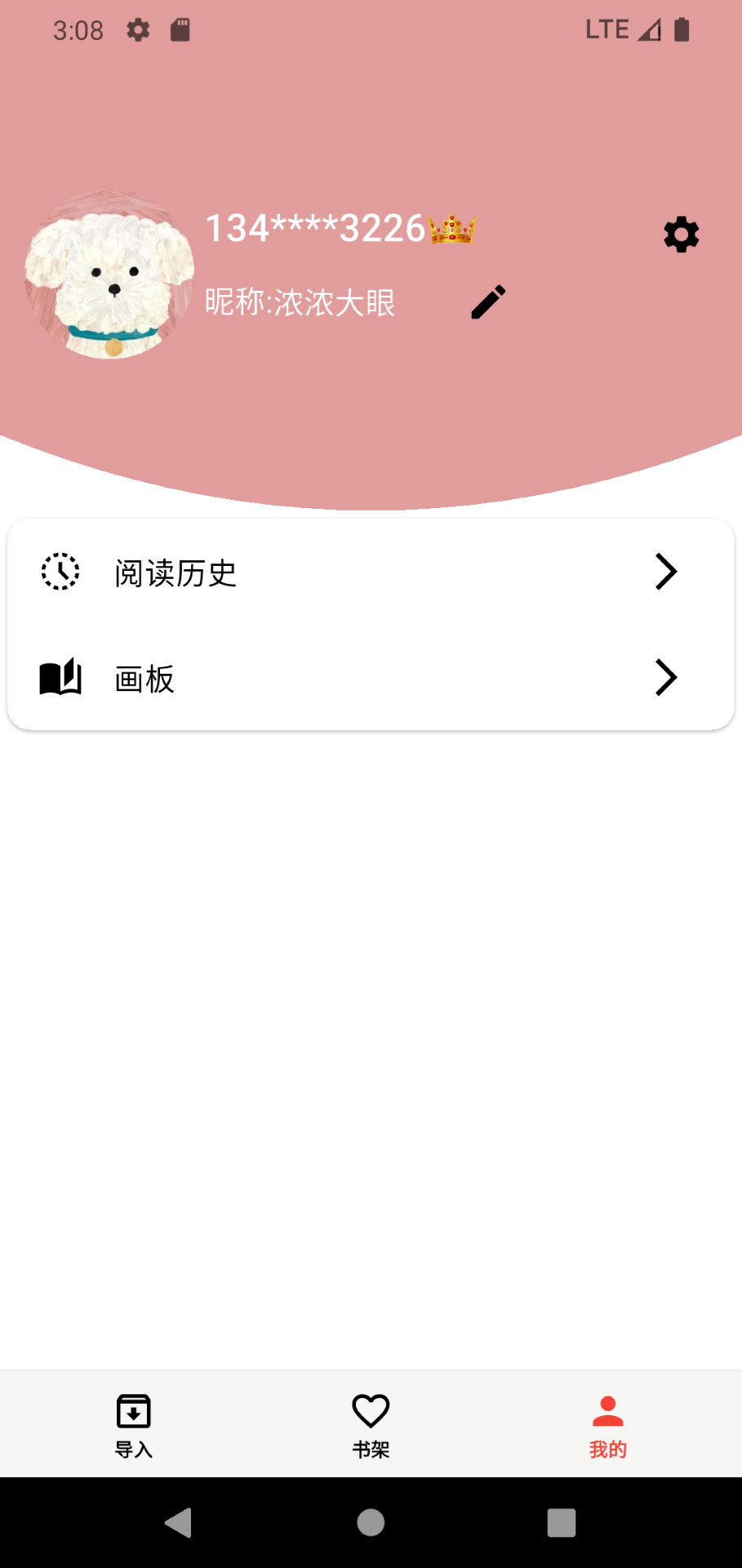
Task: Expand 阅读历史 via its right chevron
Action: pyautogui.click(x=665, y=572)
